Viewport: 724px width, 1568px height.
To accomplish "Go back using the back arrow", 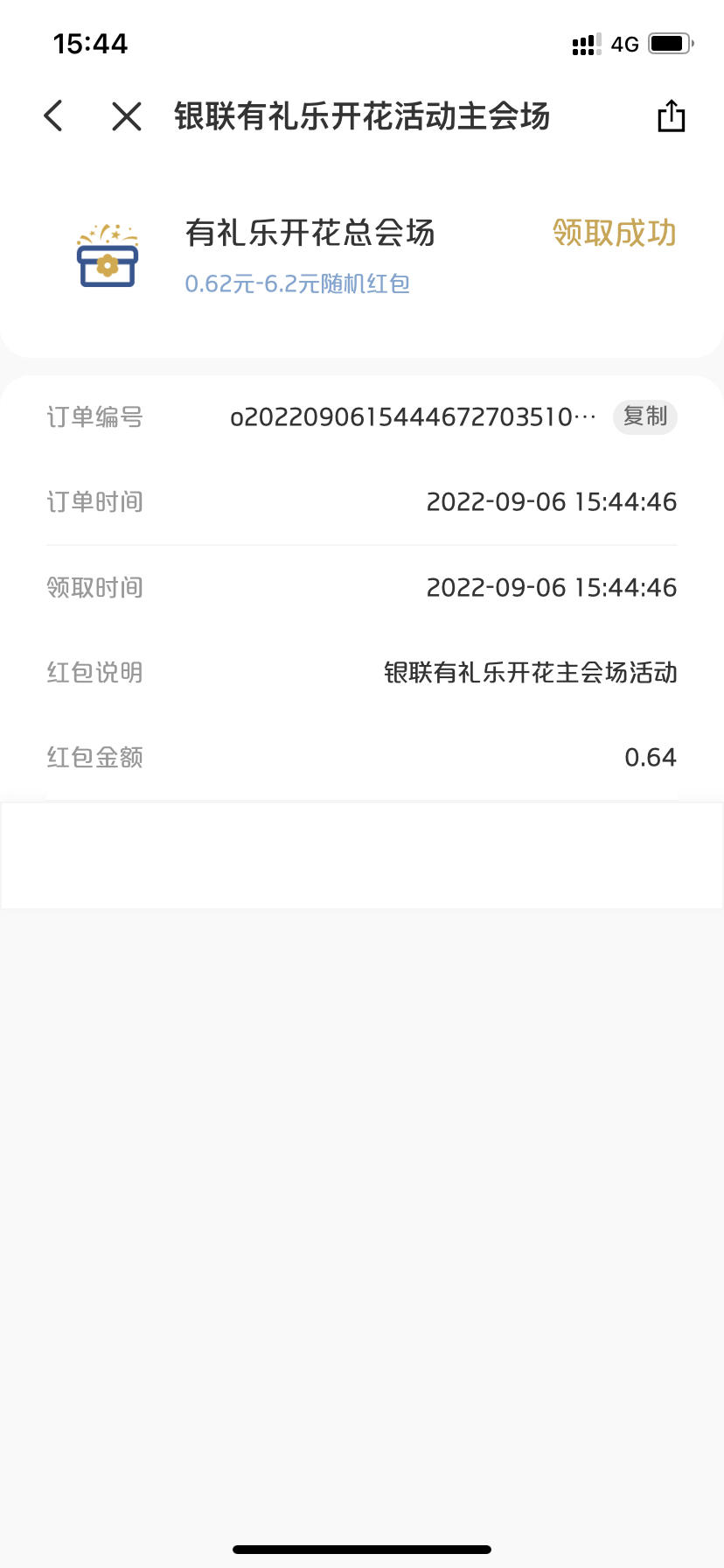I will 53,115.
